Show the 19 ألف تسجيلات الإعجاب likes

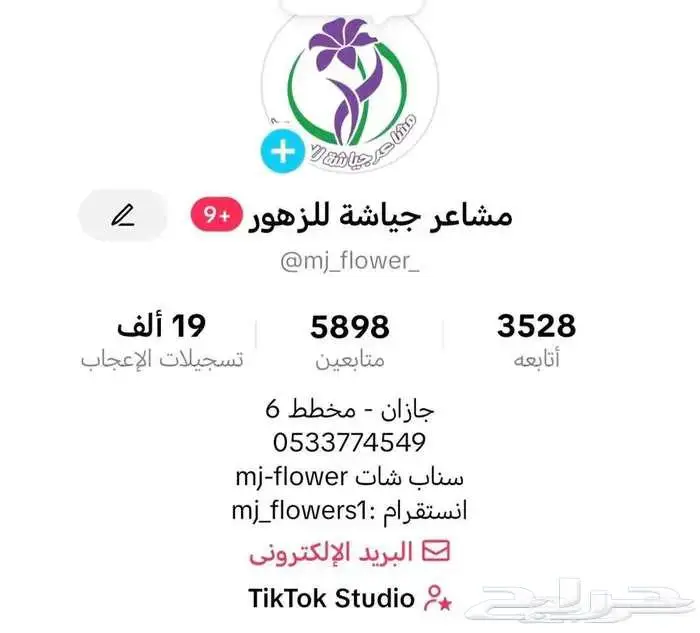coord(162,340)
